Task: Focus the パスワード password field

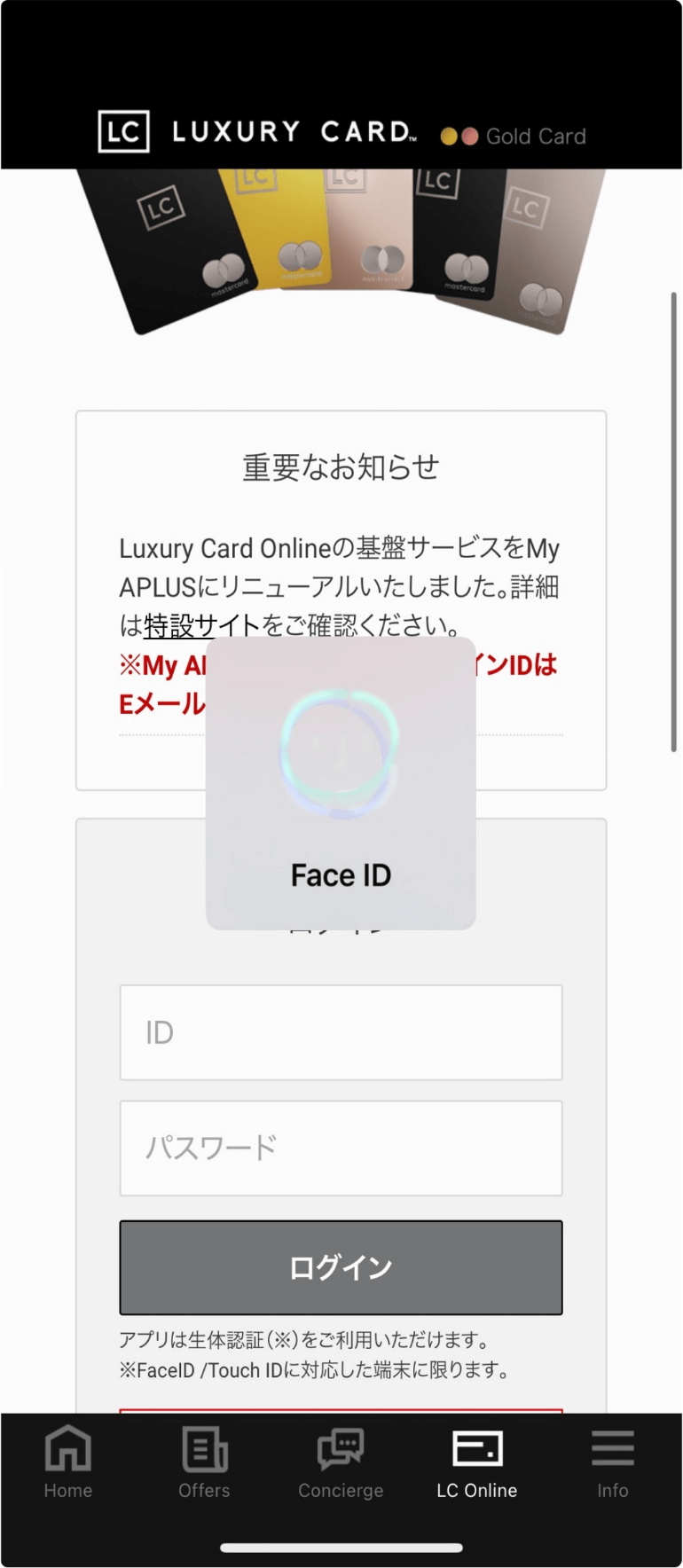Action: click(341, 1148)
